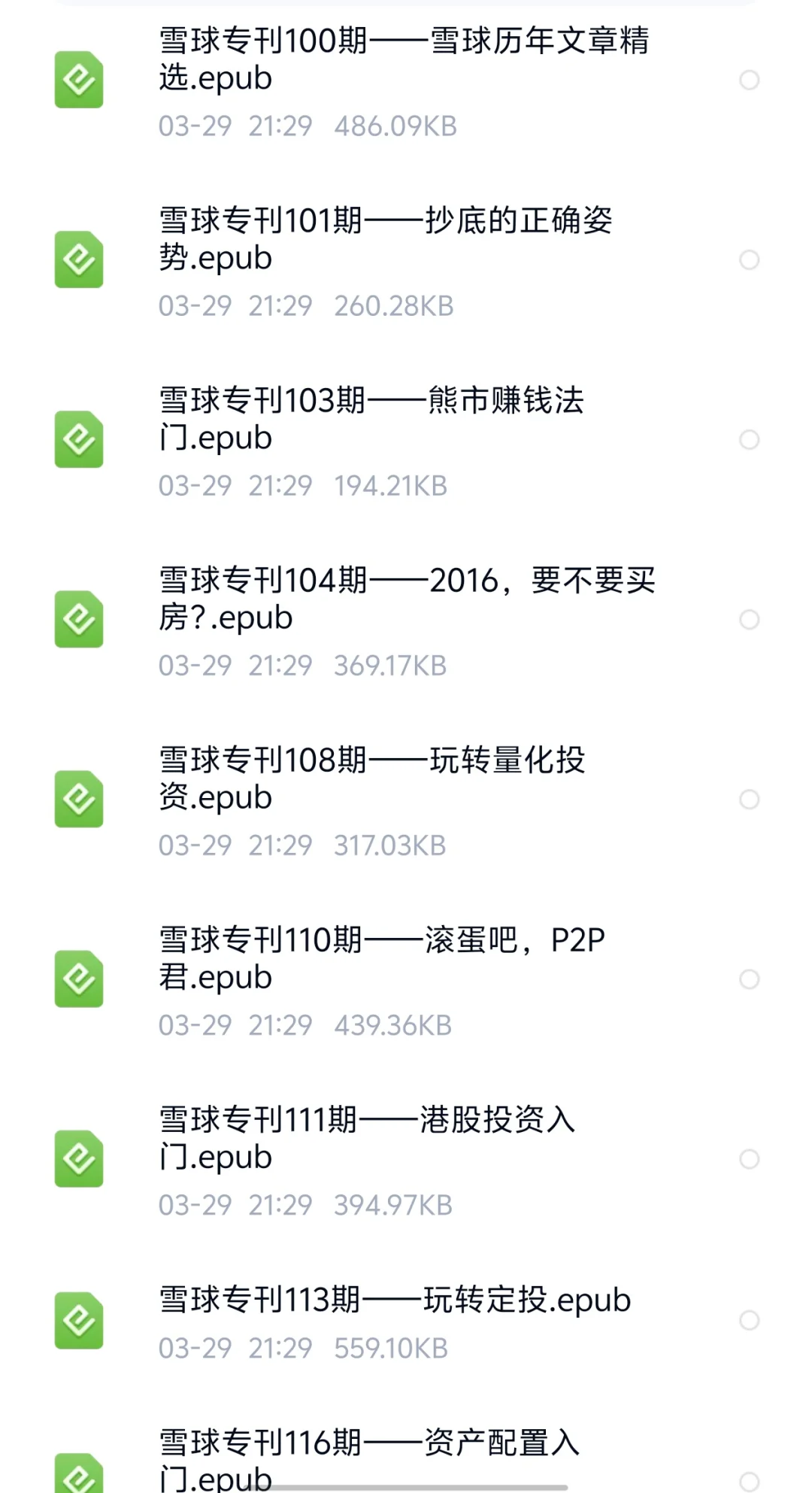Select the 雪球专刊100期 file circle

[749, 80]
